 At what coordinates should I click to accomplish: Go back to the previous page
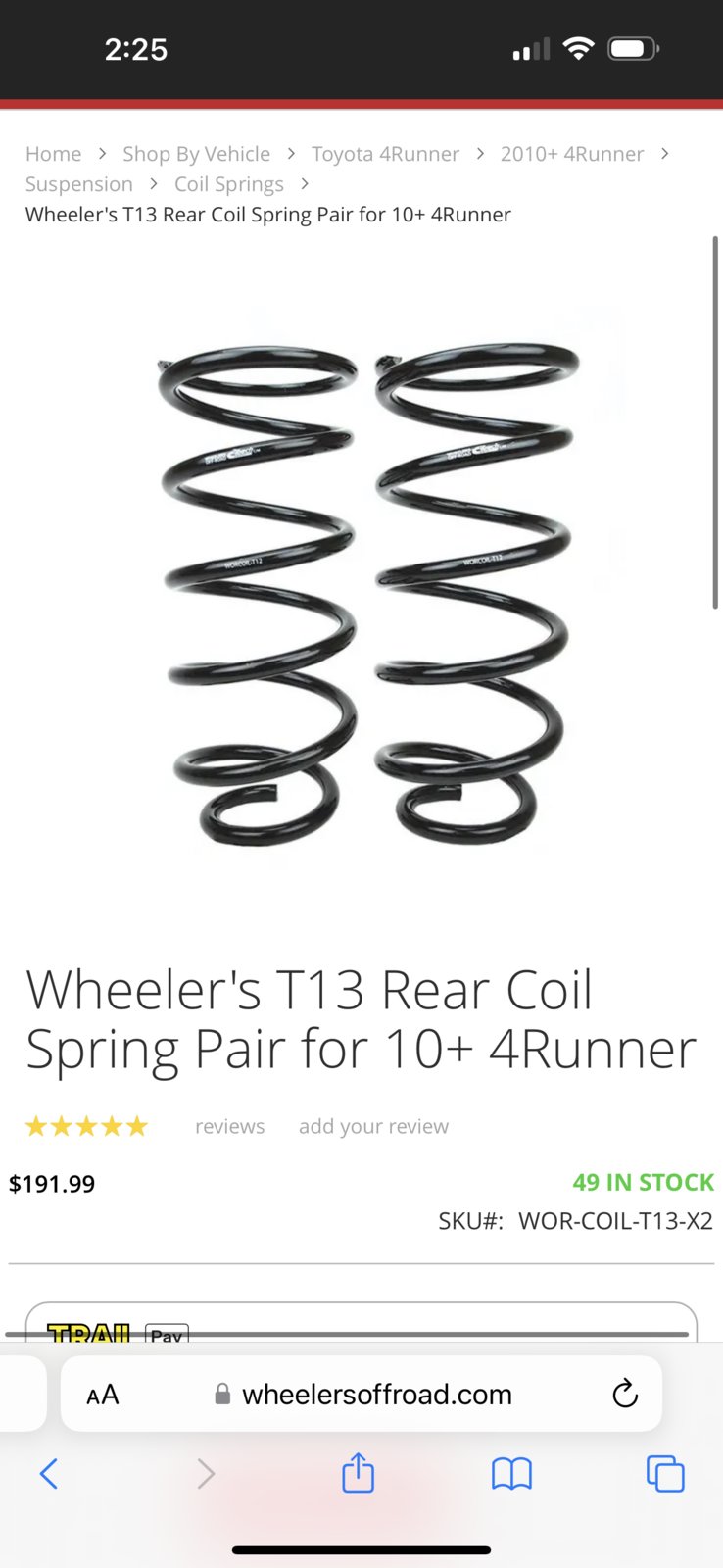click(x=49, y=1473)
